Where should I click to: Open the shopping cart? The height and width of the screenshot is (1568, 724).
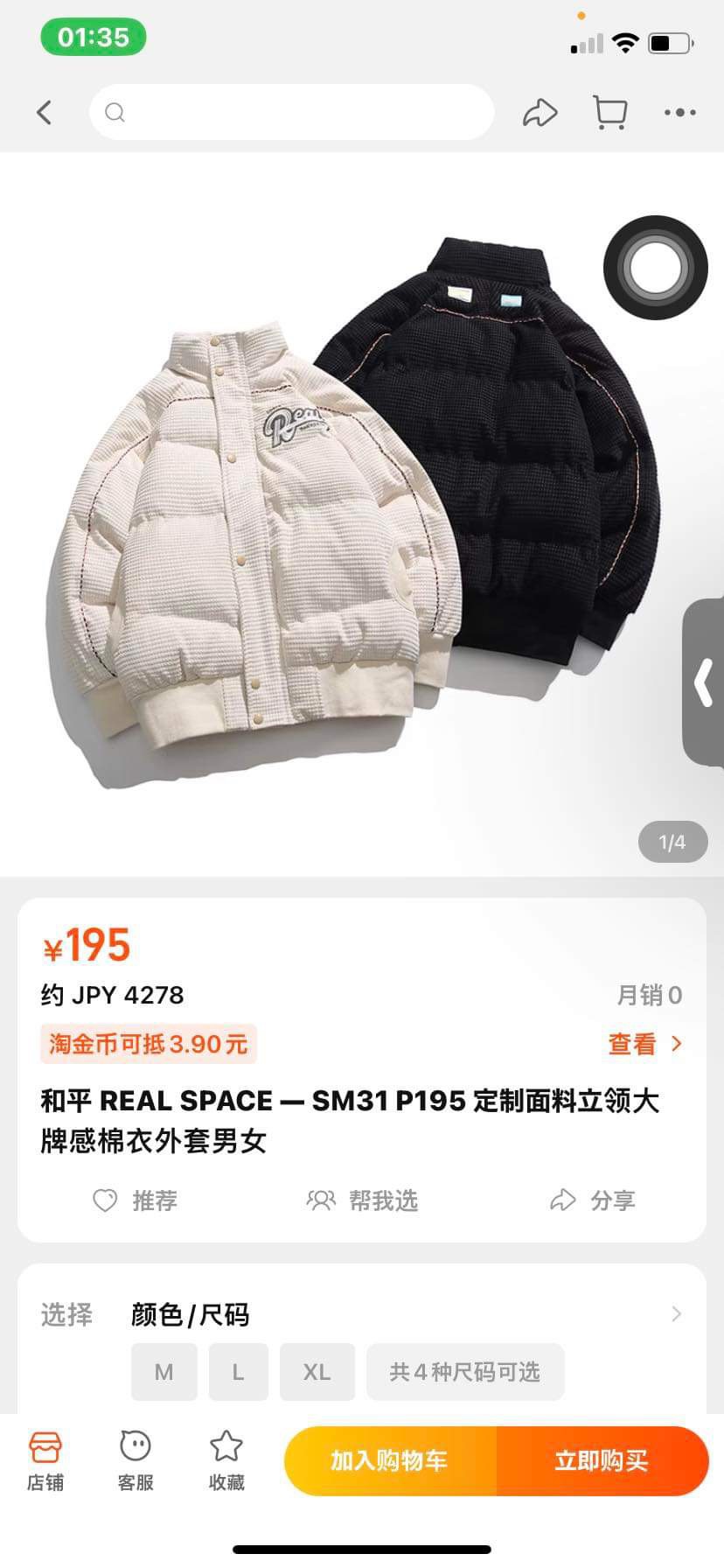click(609, 112)
